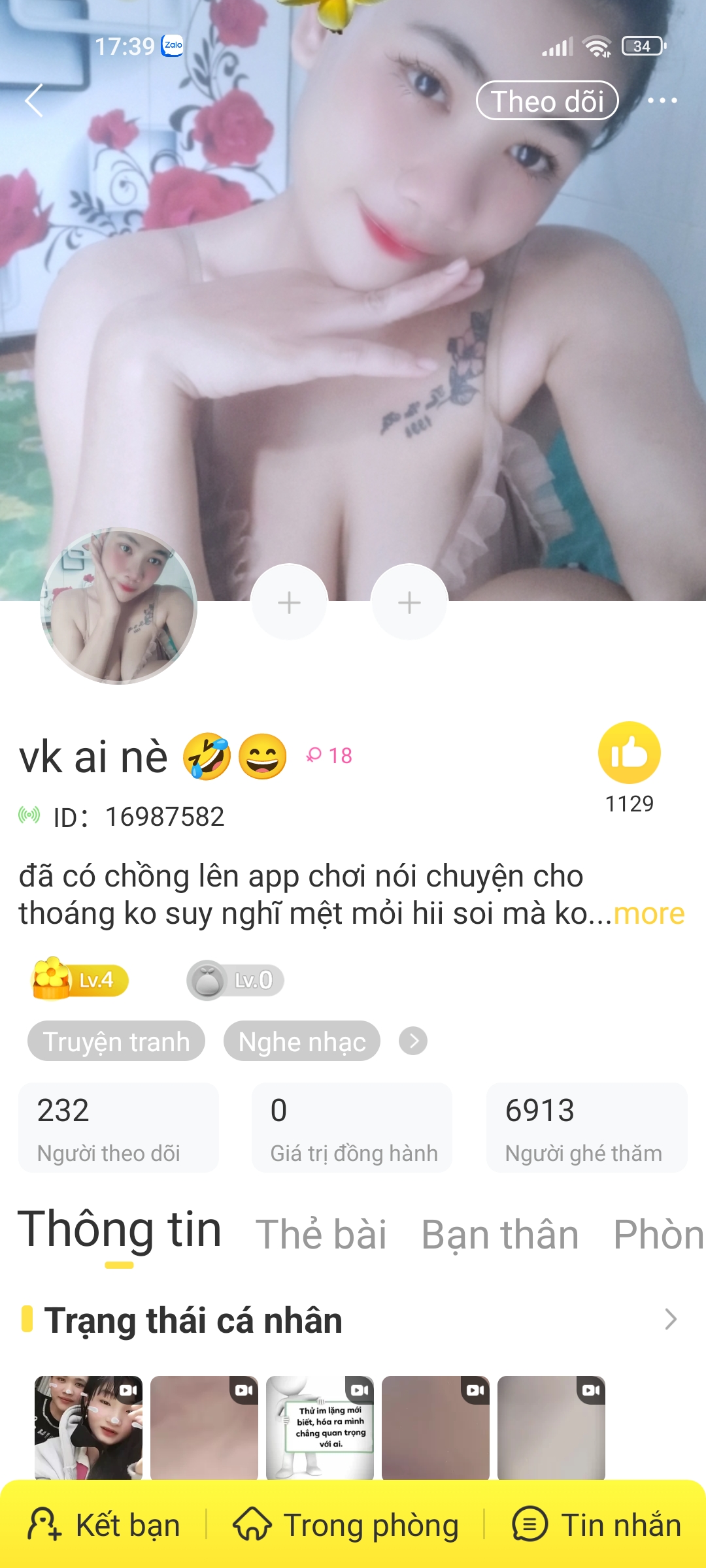Expand the bio with the more link
Screen dimensions: 706x1568
pos(648,913)
